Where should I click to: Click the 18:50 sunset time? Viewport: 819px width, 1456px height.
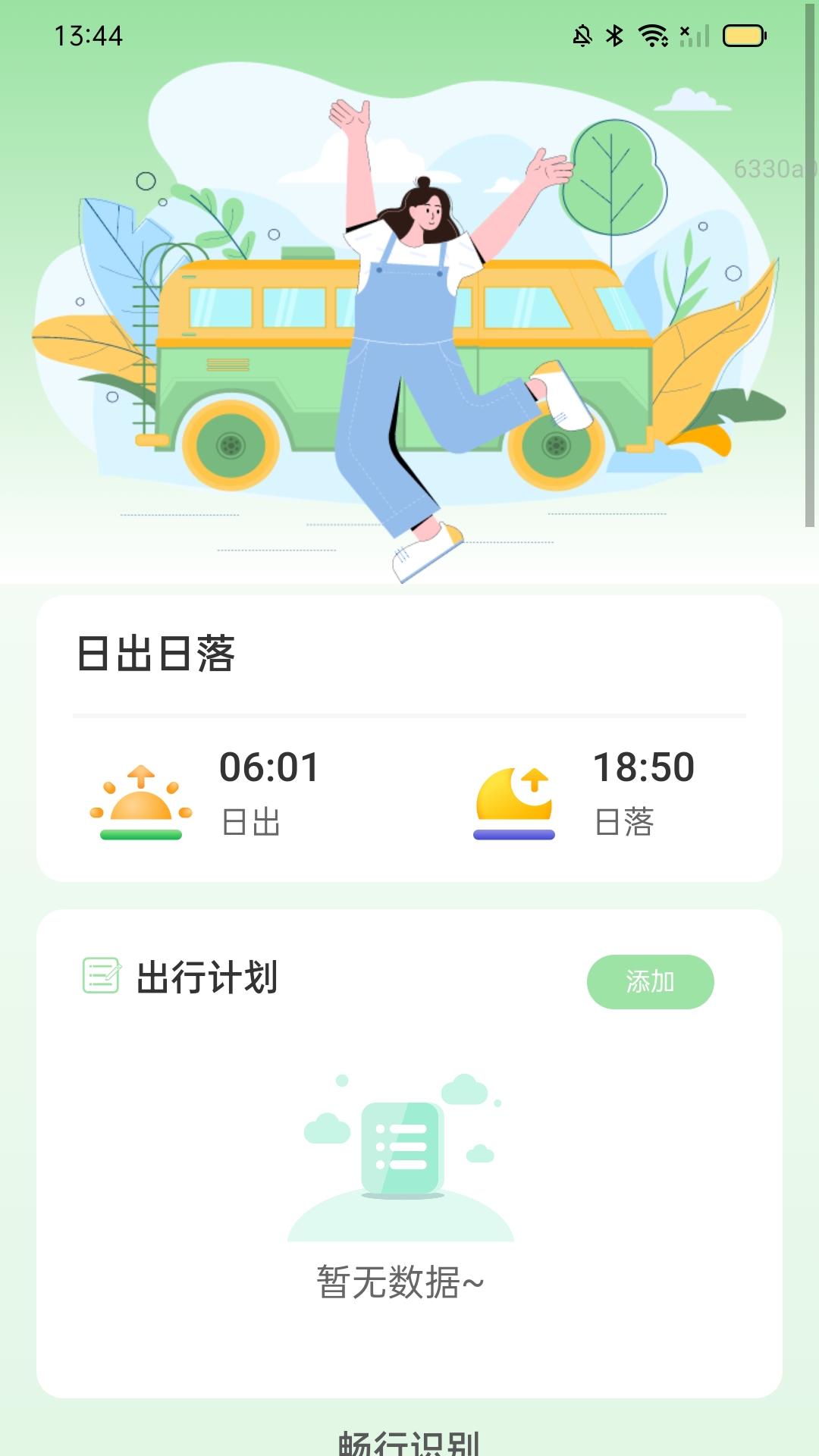tap(643, 769)
